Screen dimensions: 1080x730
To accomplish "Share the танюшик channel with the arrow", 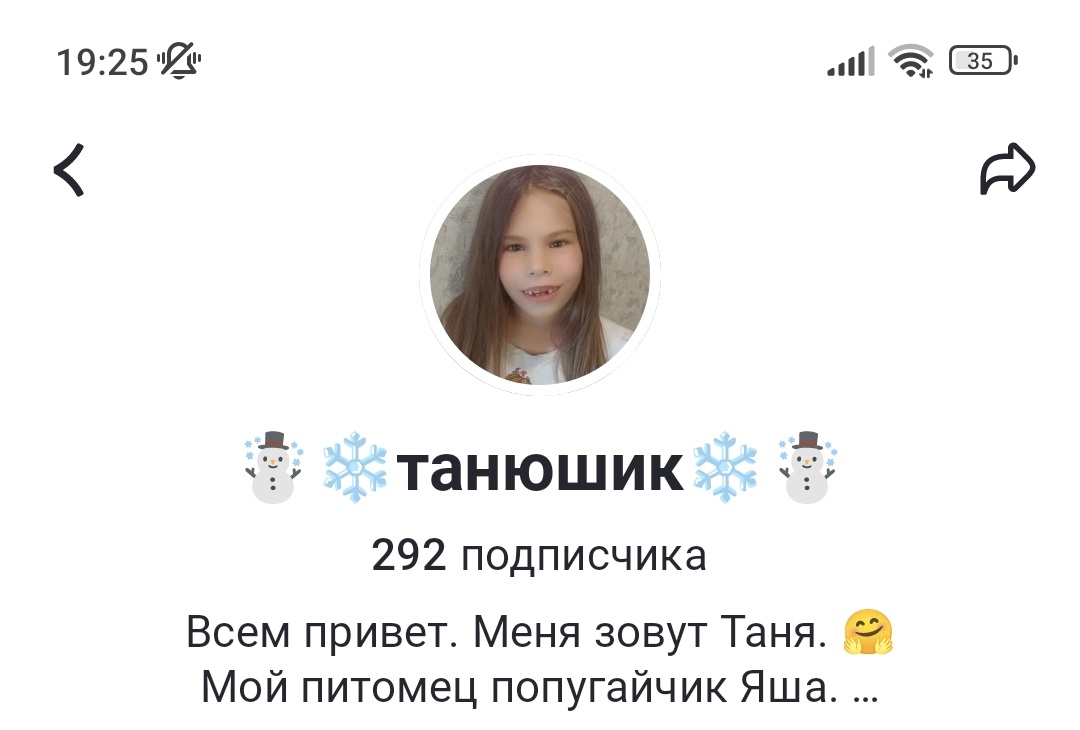I will point(1007,170).
